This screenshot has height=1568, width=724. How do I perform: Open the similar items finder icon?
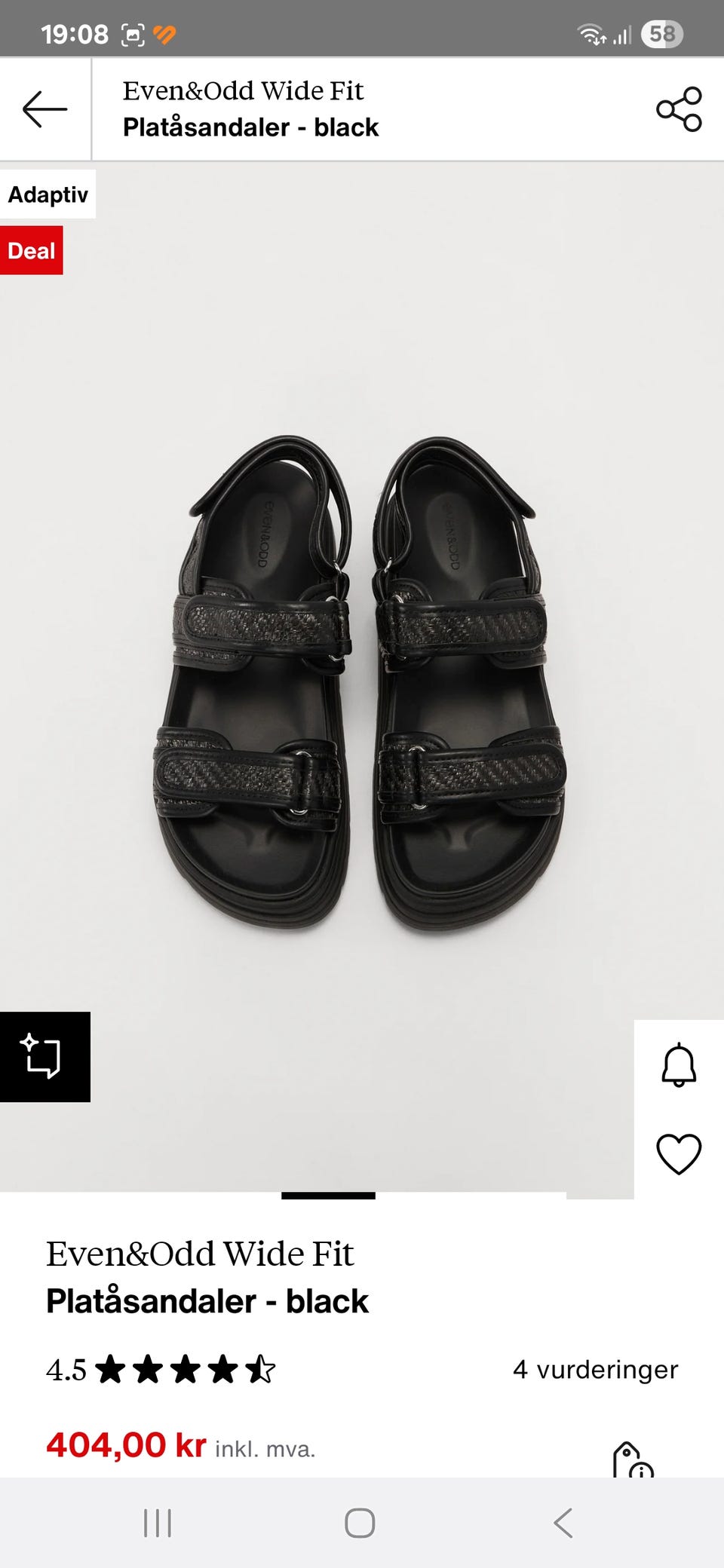click(x=44, y=1056)
